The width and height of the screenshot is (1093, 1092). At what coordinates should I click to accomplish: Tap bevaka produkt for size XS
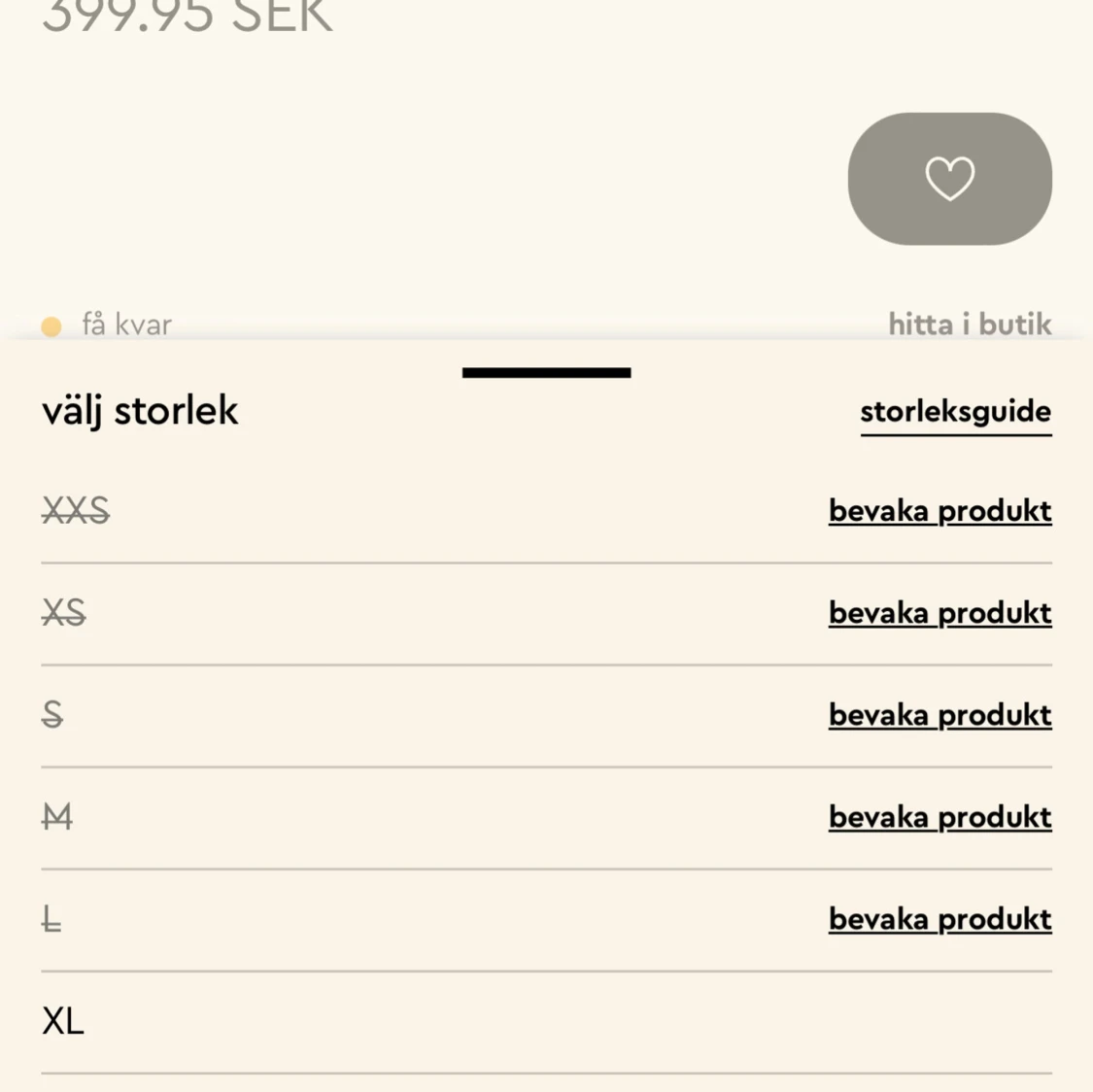(939, 613)
